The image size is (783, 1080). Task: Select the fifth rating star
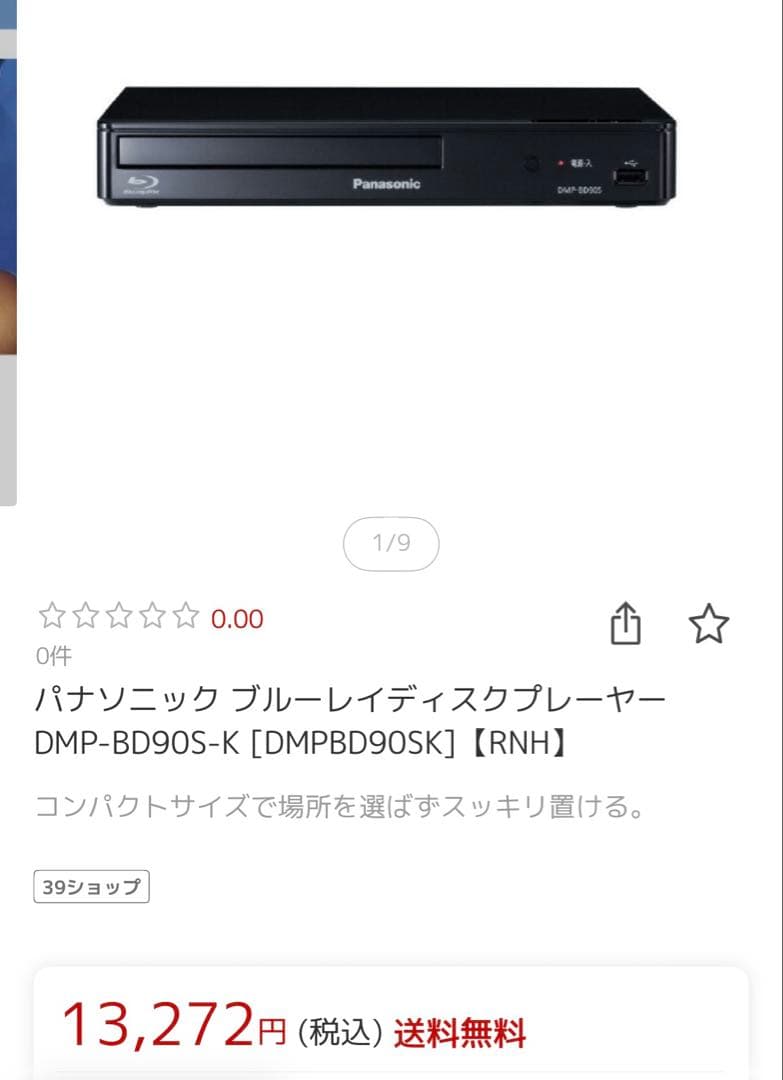point(188,619)
